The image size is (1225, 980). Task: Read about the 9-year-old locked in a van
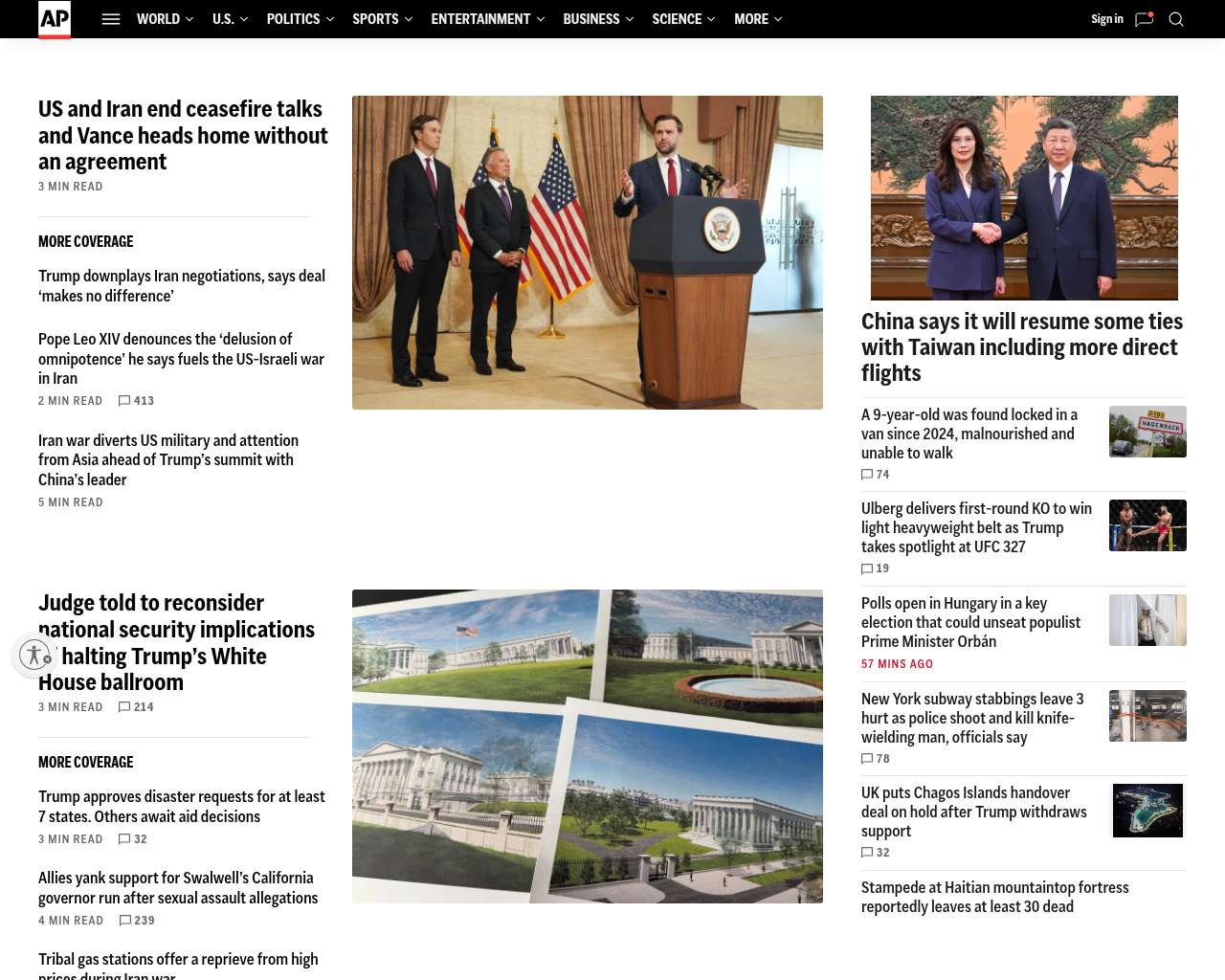969,434
